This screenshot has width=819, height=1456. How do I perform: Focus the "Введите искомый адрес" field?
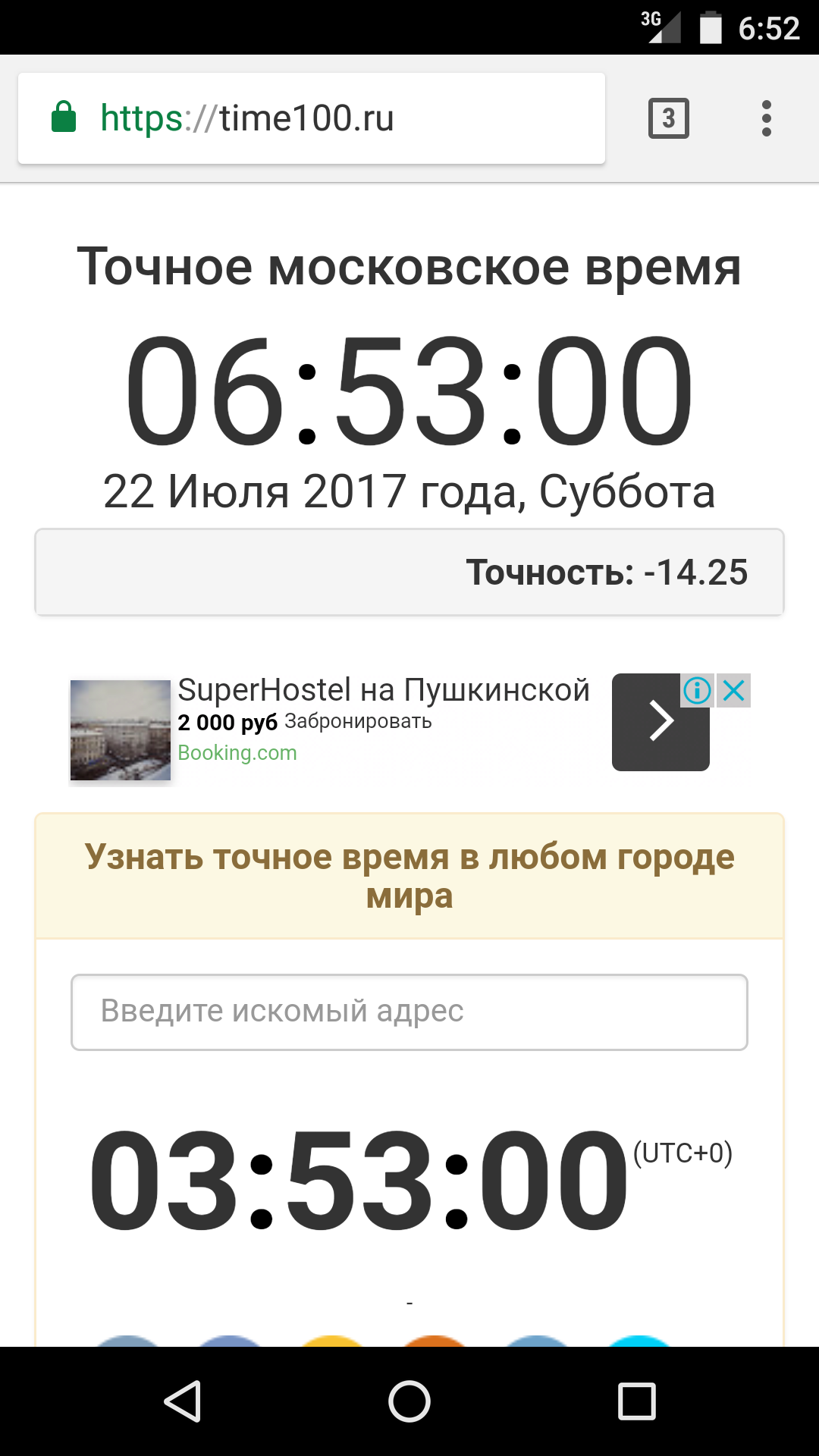point(409,1012)
